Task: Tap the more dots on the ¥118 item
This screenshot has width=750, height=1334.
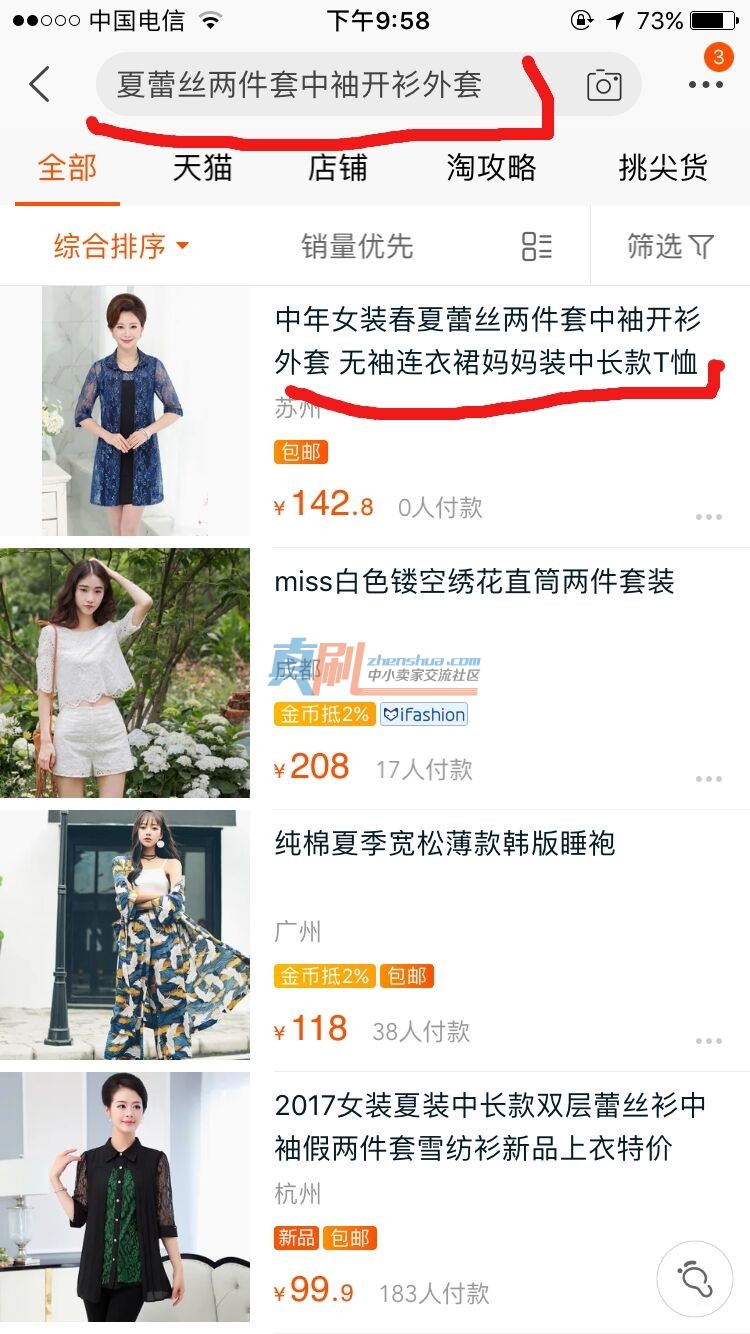Action: pyautogui.click(x=708, y=1041)
